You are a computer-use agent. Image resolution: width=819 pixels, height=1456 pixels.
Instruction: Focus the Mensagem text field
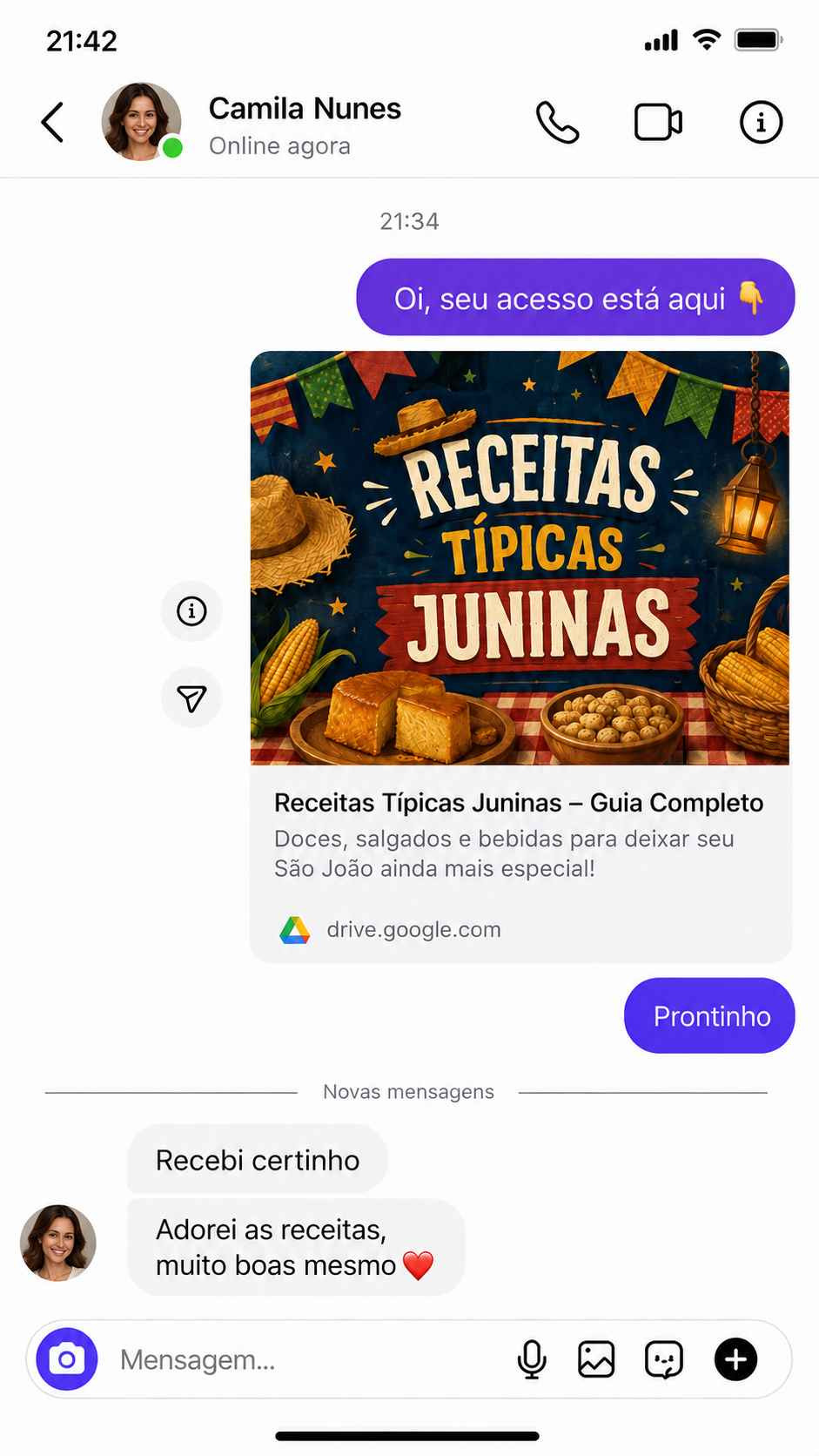[x=305, y=1359]
